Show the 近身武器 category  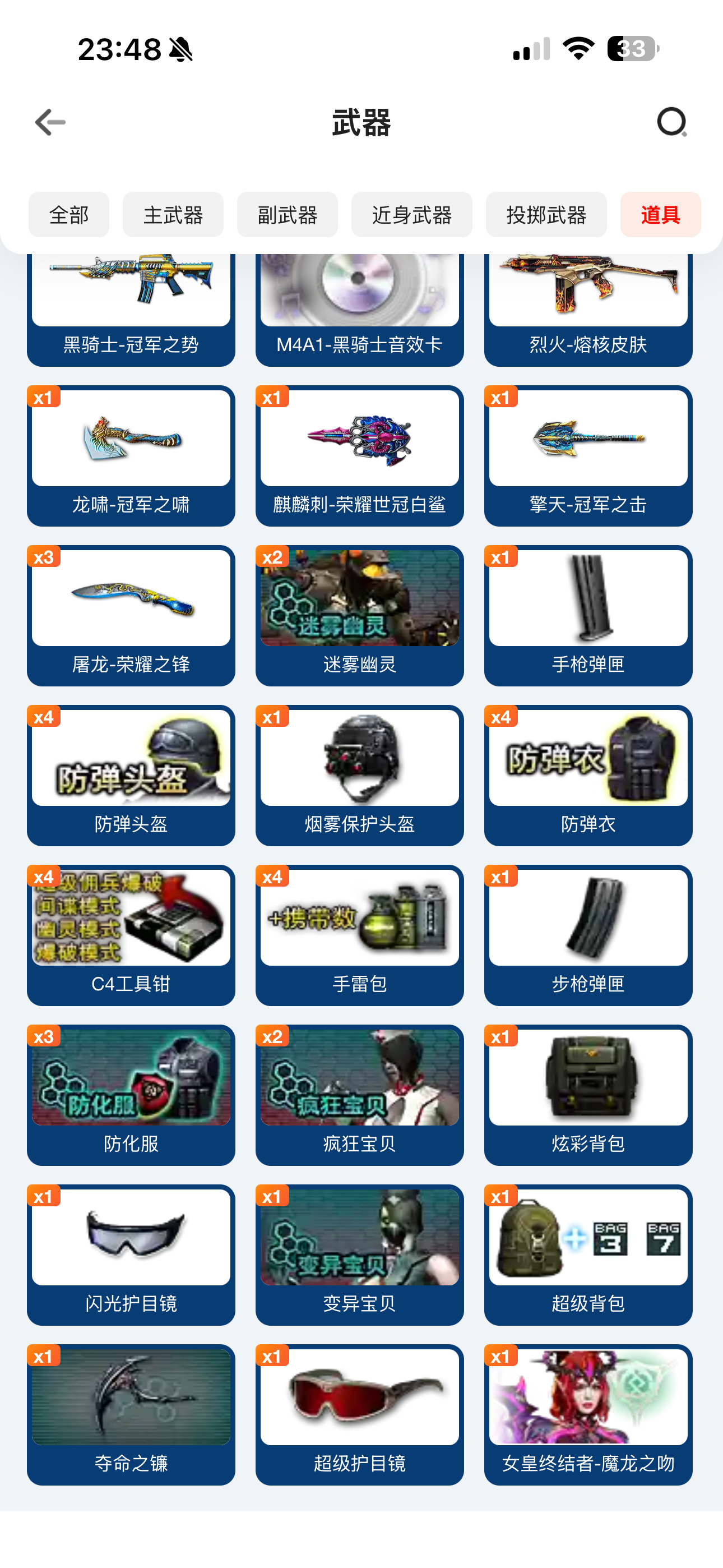click(411, 215)
